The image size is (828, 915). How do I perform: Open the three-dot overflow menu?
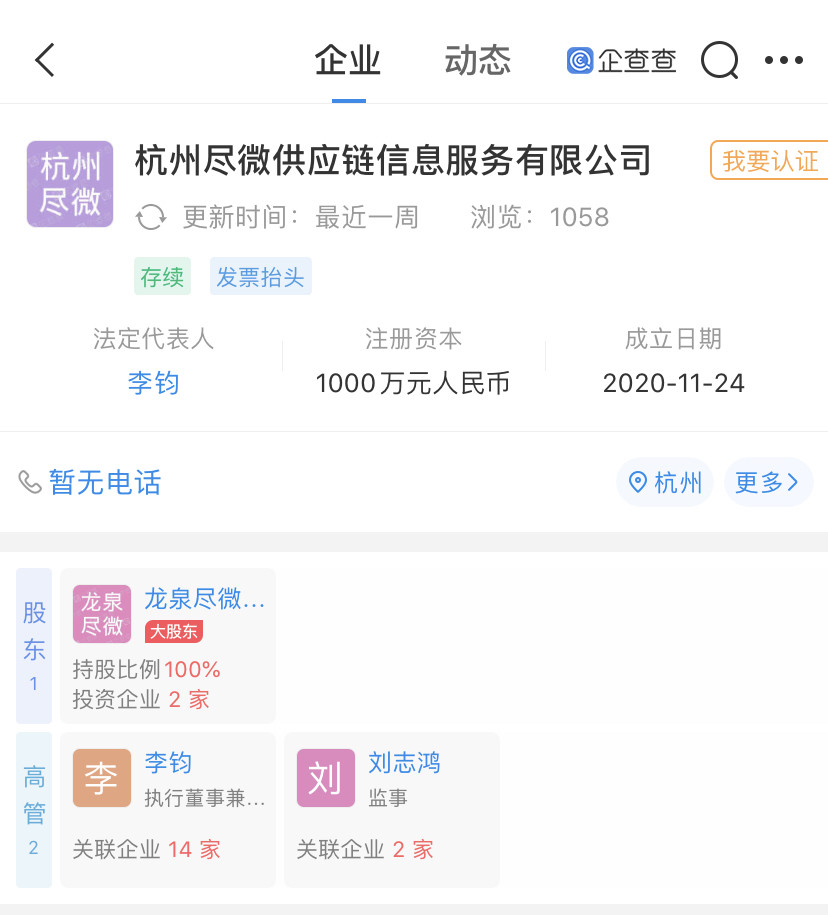(x=783, y=61)
